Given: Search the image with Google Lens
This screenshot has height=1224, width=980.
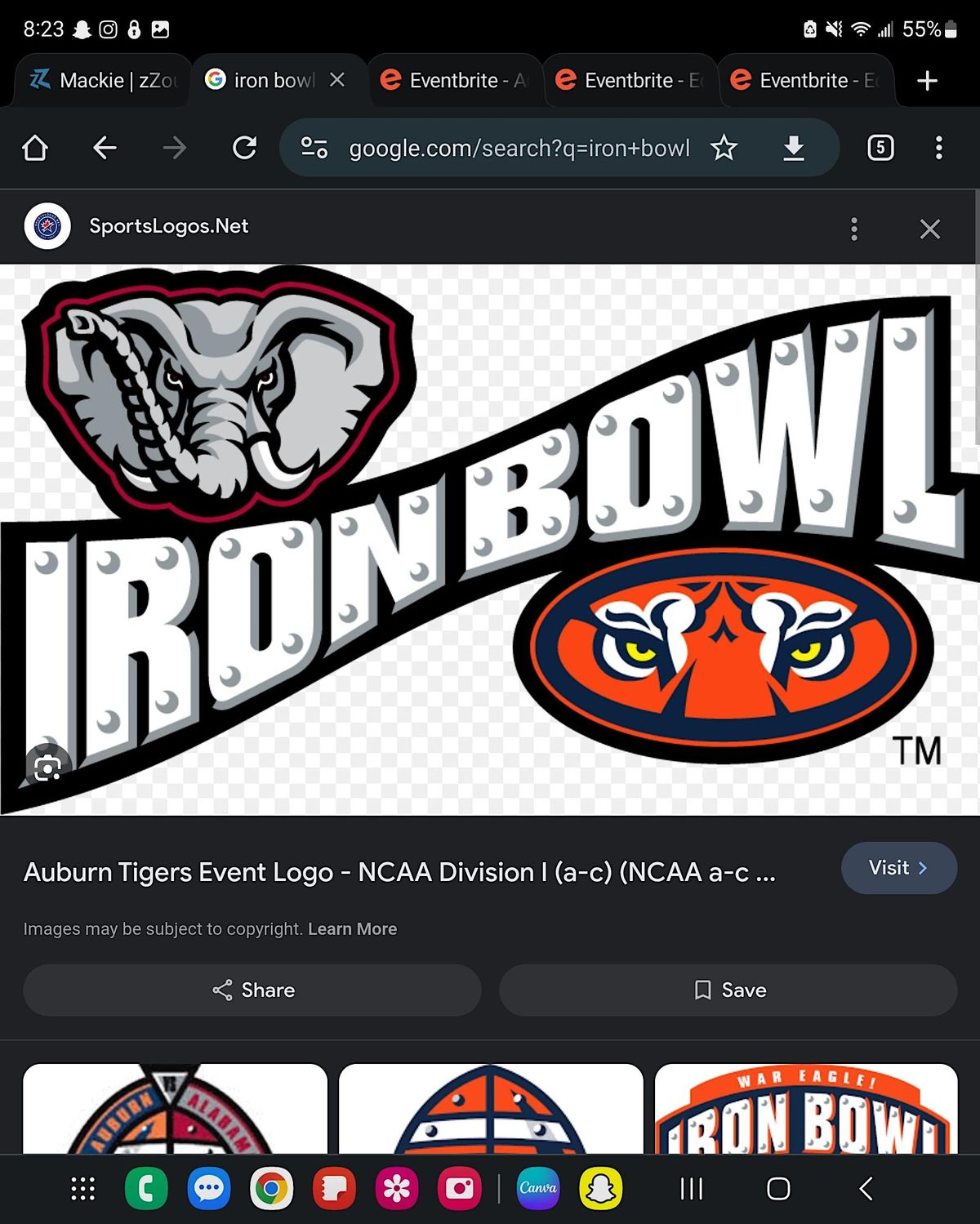Looking at the screenshot, I should coord(47,768).
